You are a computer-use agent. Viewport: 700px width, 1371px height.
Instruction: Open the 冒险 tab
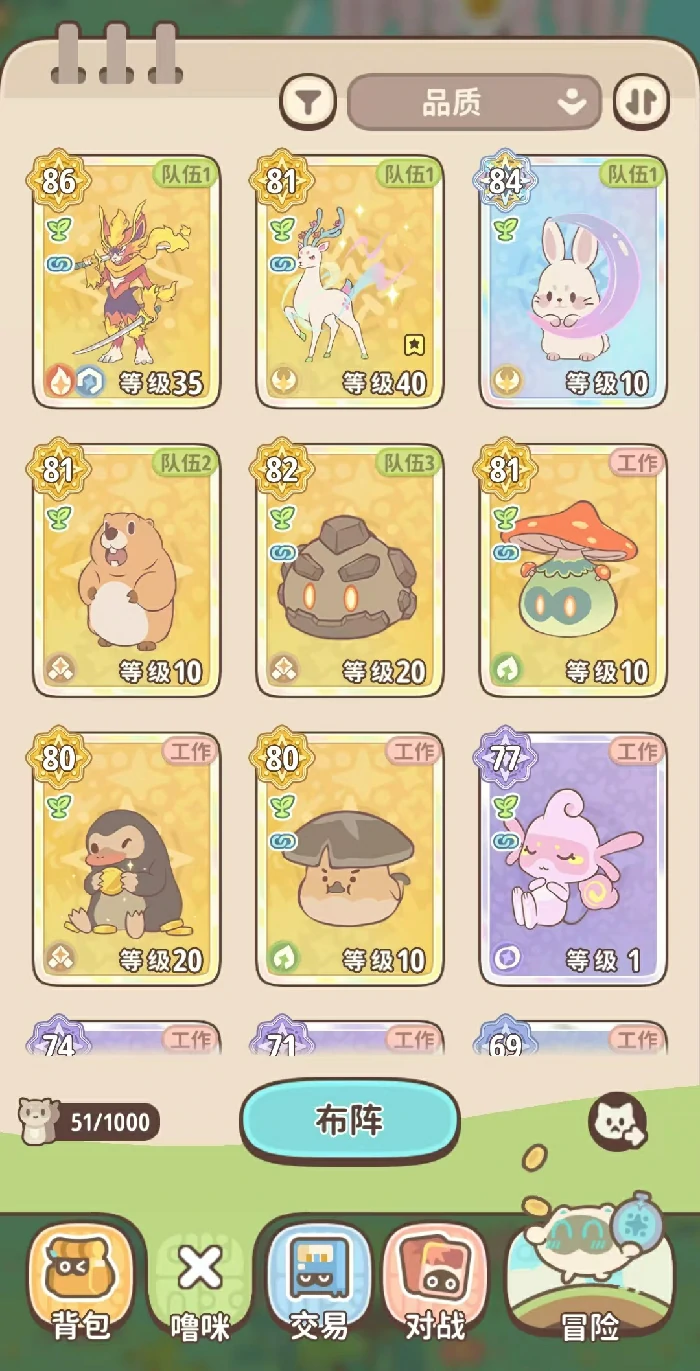point(590,1284)
